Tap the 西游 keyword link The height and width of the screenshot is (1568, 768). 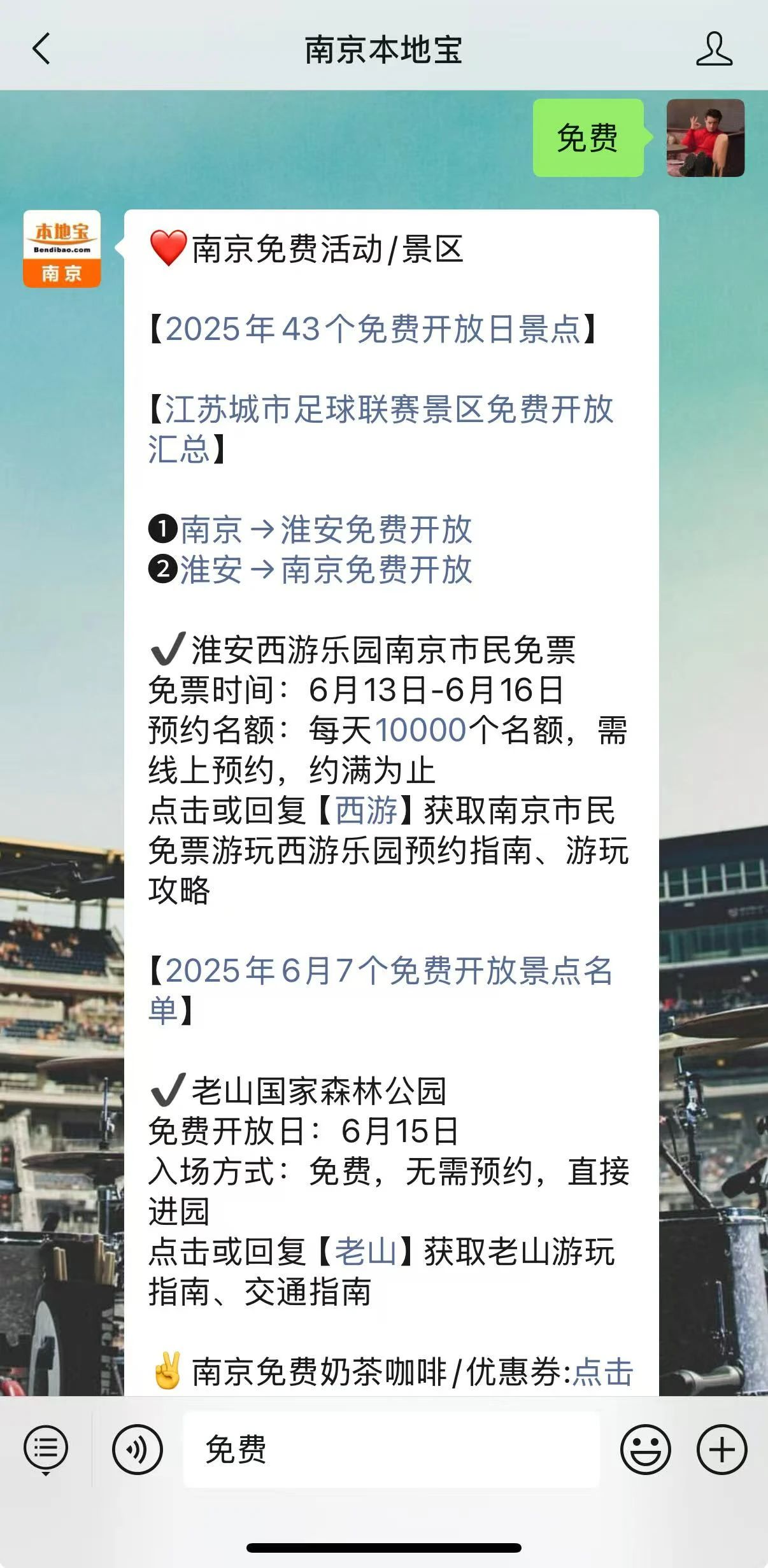tap(367, 810)
